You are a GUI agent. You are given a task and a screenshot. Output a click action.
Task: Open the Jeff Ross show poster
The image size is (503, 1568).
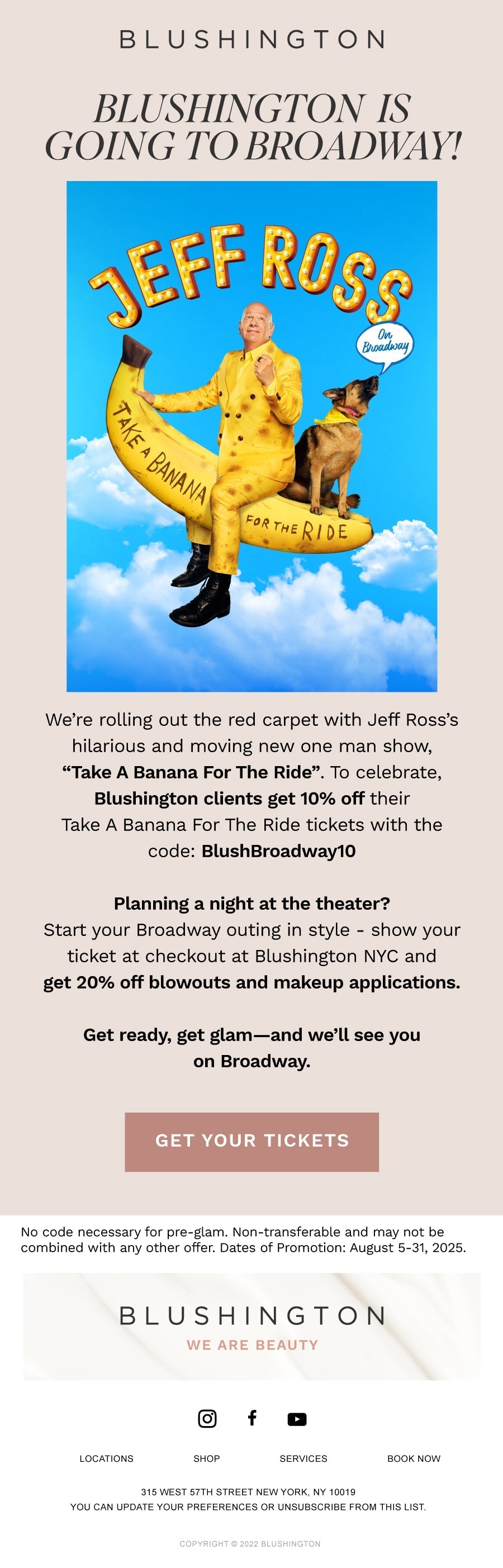(x=251, y=436)
